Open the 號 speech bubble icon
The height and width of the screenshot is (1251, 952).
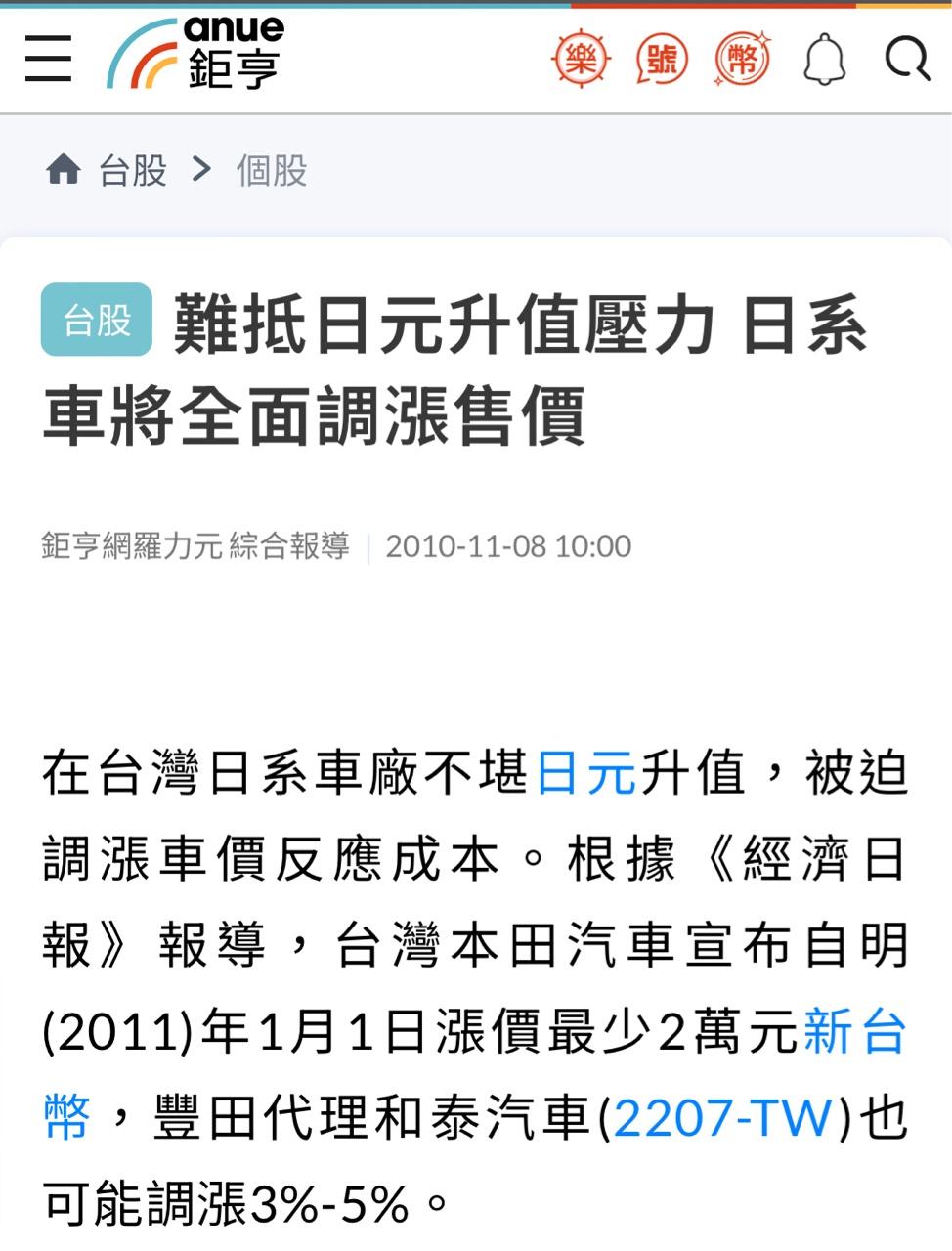click(x=662, y=61)
